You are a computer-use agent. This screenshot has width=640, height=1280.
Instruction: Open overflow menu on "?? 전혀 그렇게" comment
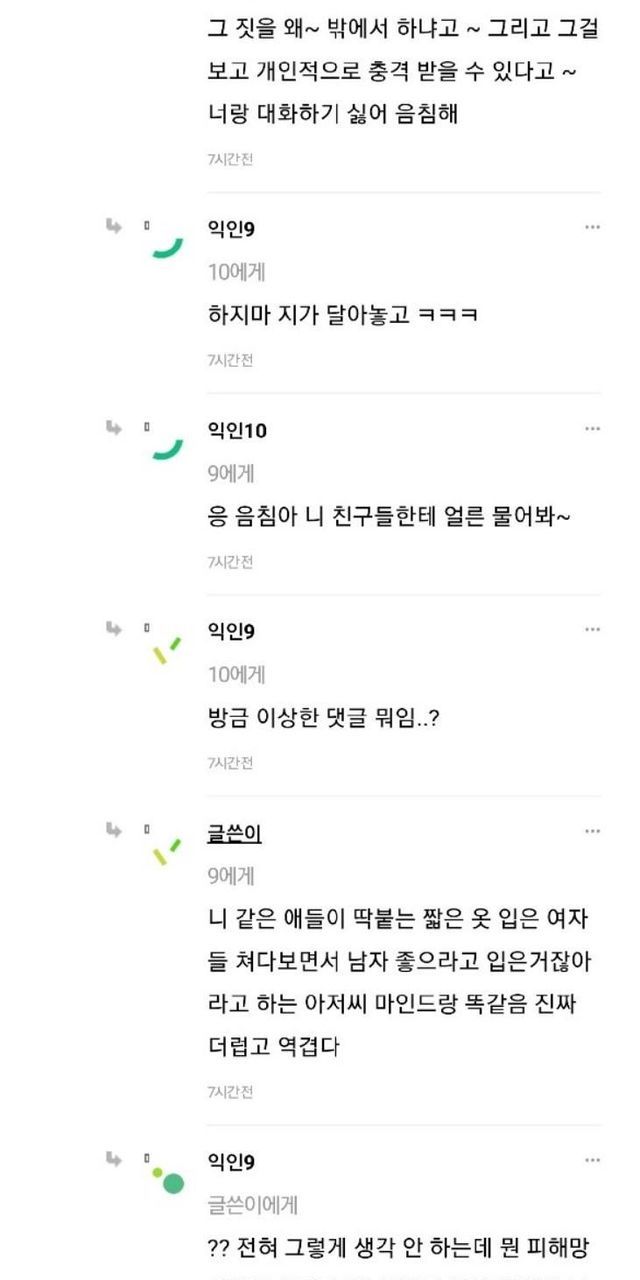point(592,1160)
